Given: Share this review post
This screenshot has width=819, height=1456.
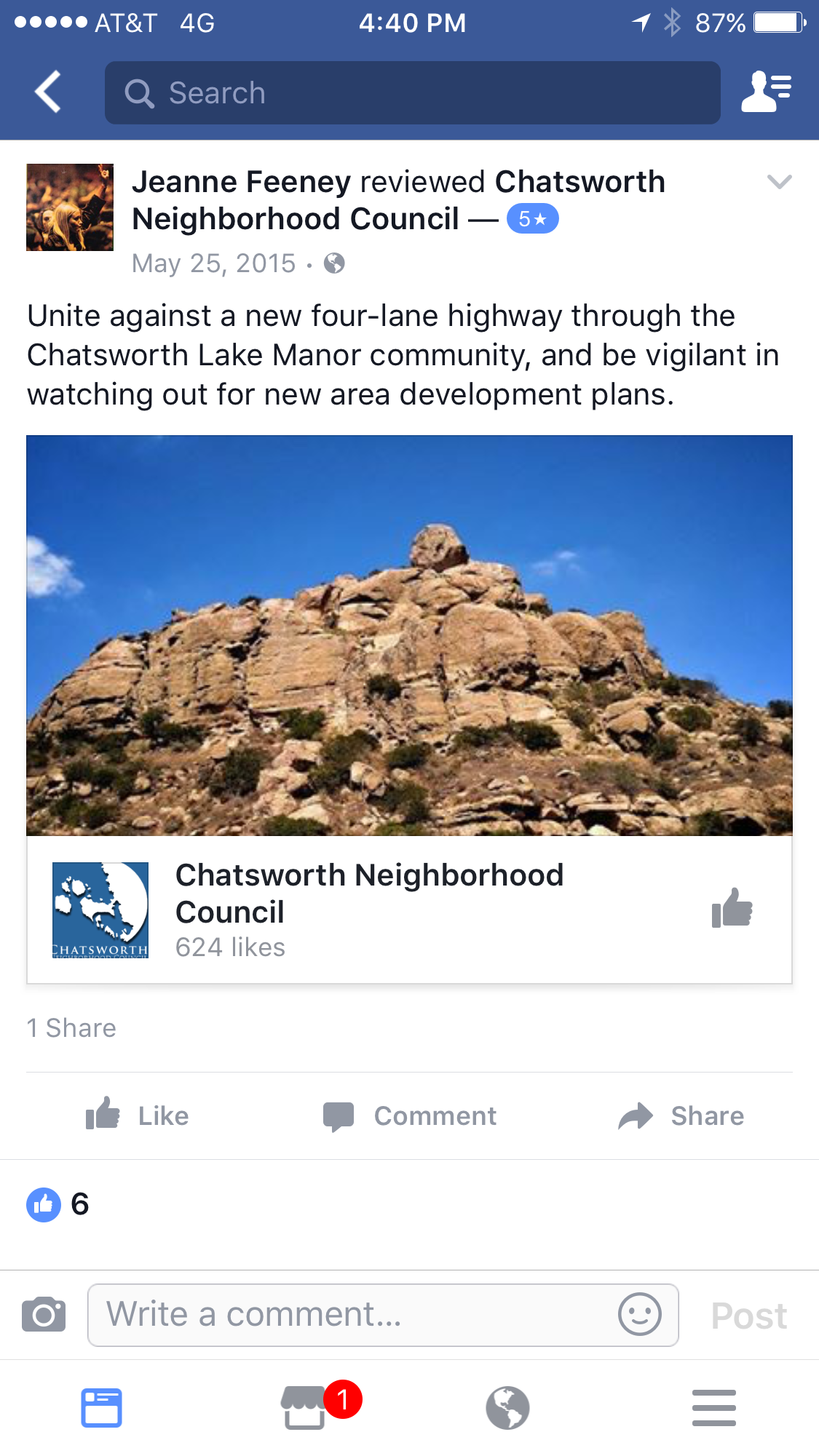Looking at the screenshot, I should (x=681, y=1115).
